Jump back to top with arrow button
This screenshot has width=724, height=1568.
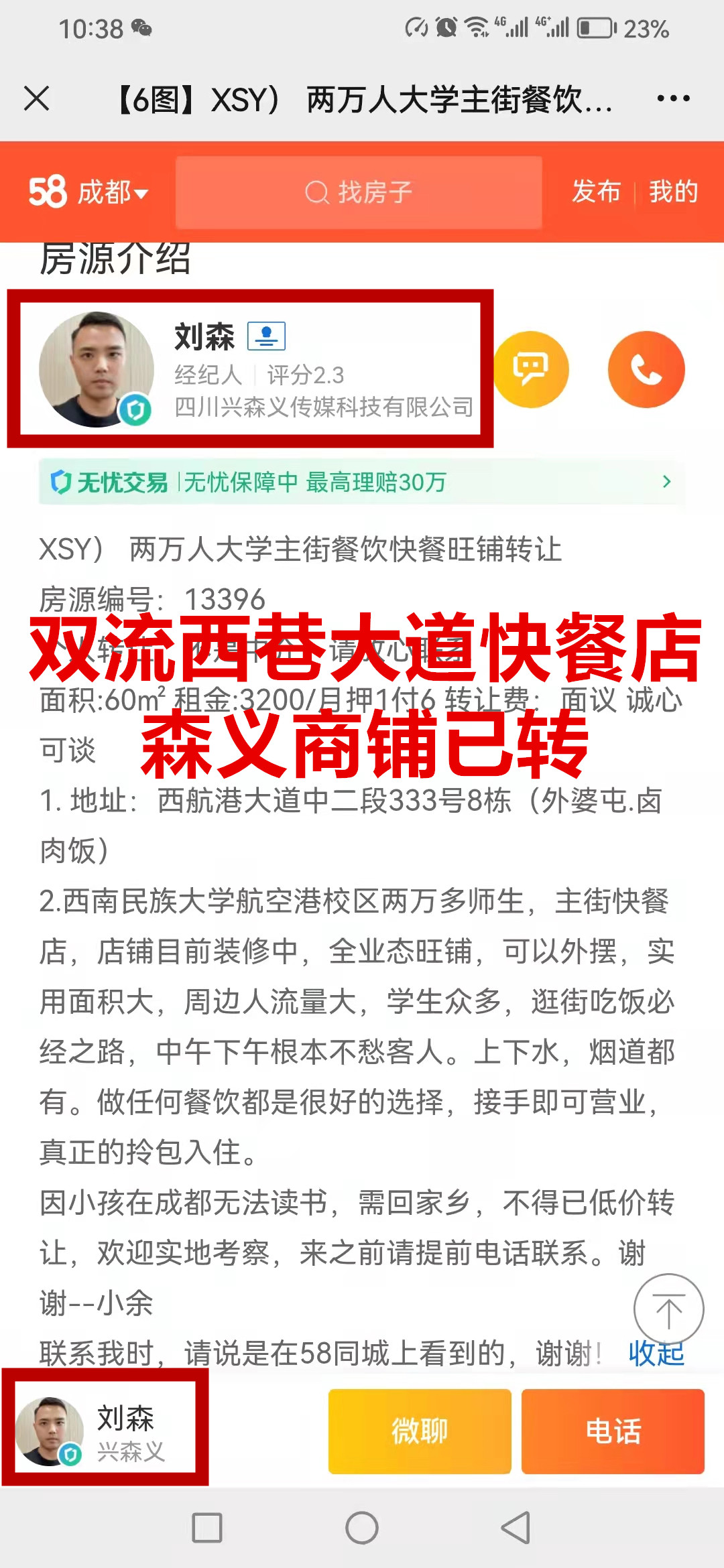pos(668,1309)
